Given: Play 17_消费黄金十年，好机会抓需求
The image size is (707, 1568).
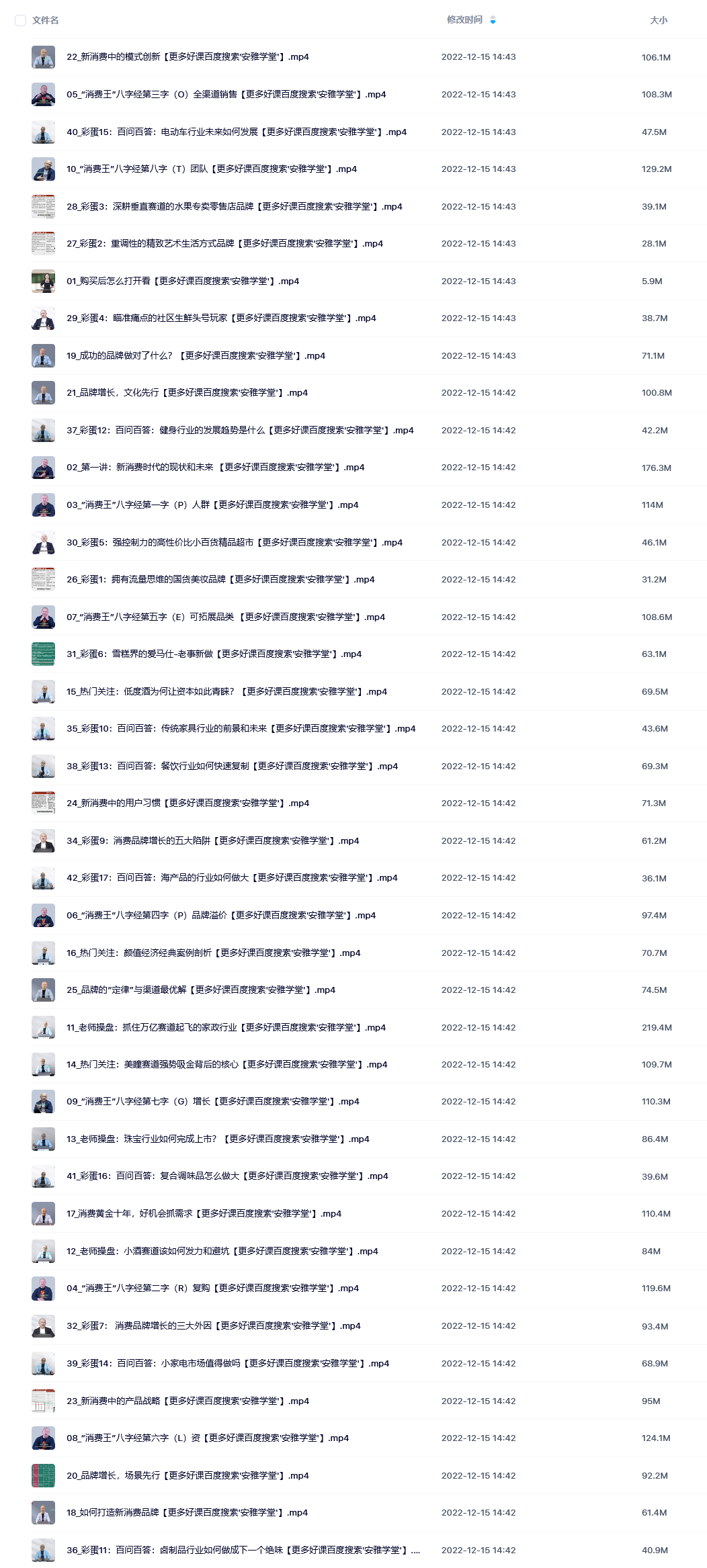Looking at the screenshot, I should [204, 1213].
